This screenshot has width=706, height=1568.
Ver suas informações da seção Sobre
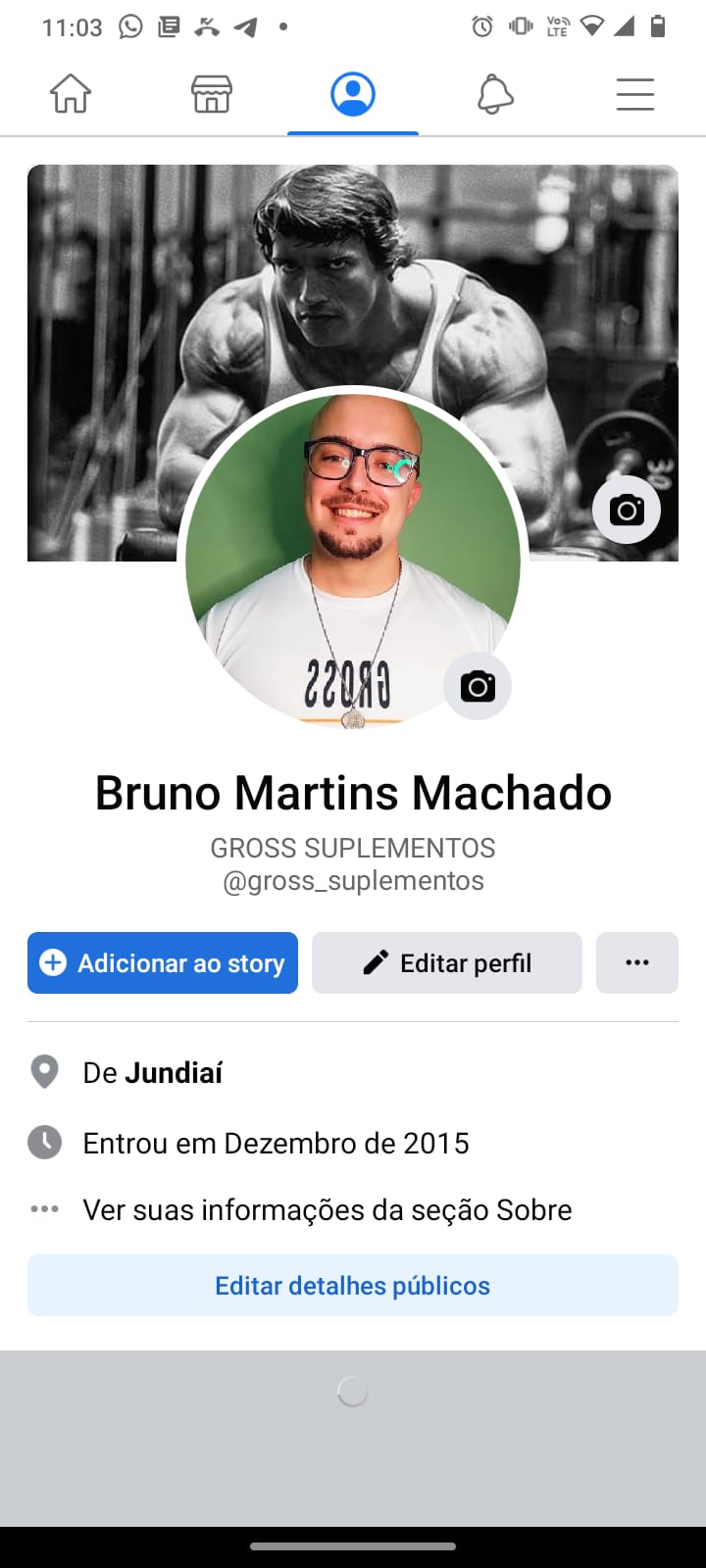(x=327, y=1209)
